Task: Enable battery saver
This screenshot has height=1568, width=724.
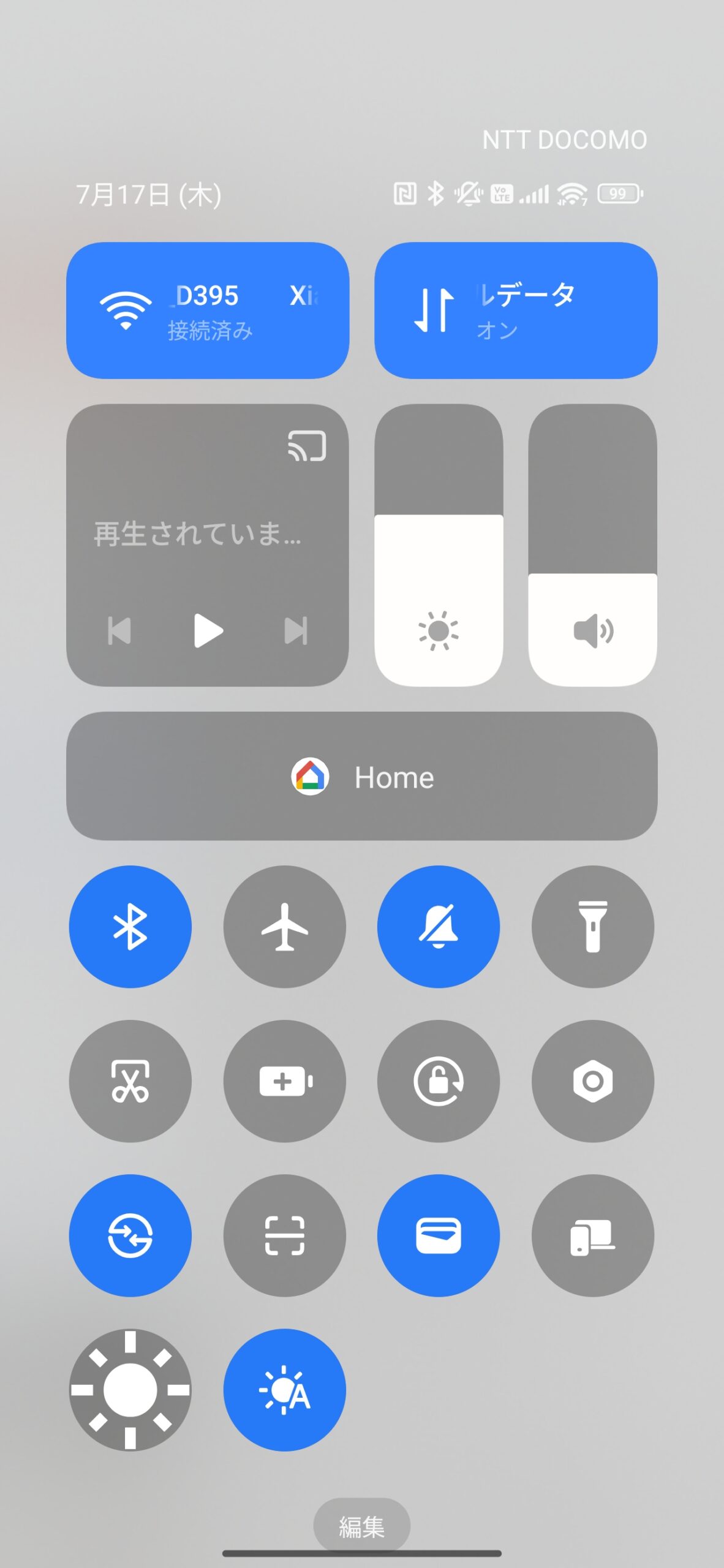Action: 284,1080
